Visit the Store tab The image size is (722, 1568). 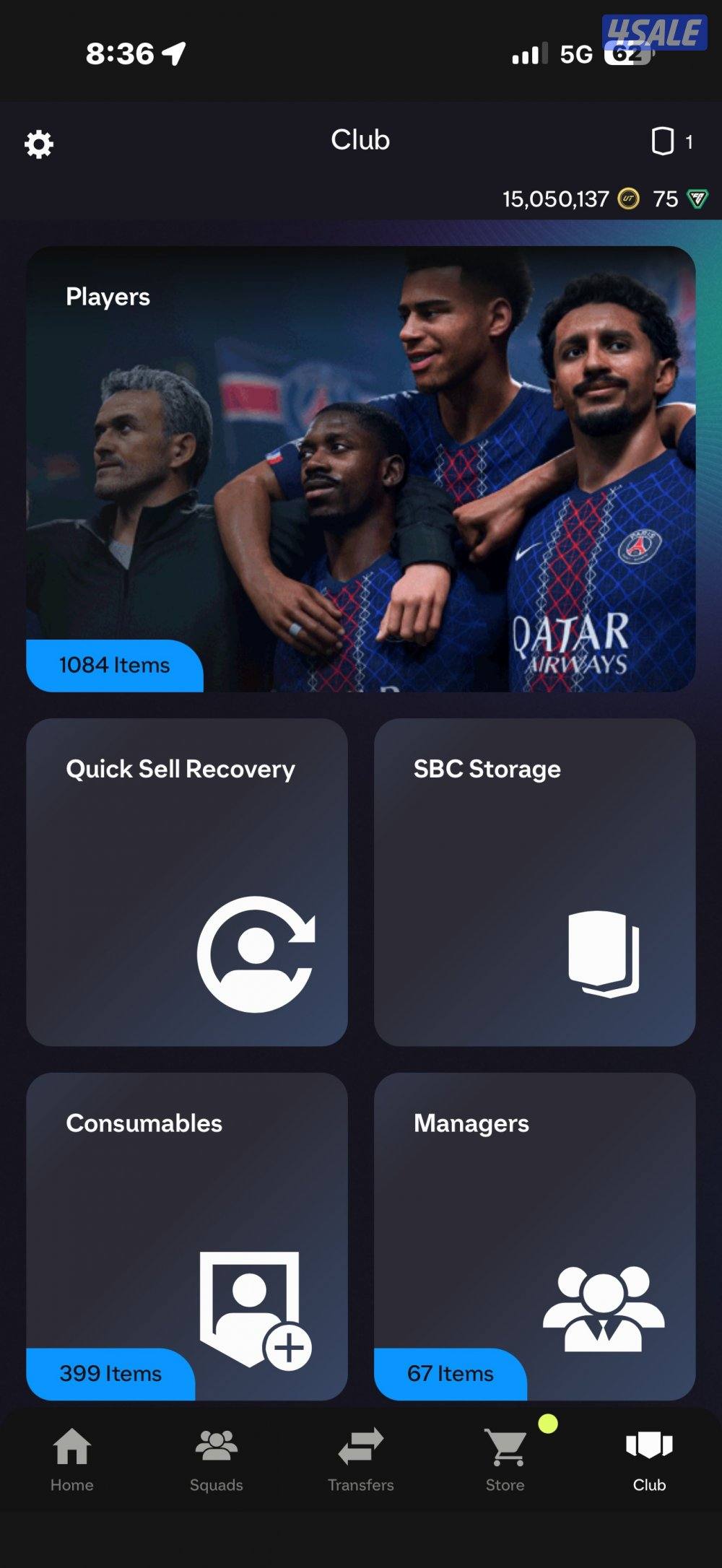pyautogui.click(x=505, y=1460)
